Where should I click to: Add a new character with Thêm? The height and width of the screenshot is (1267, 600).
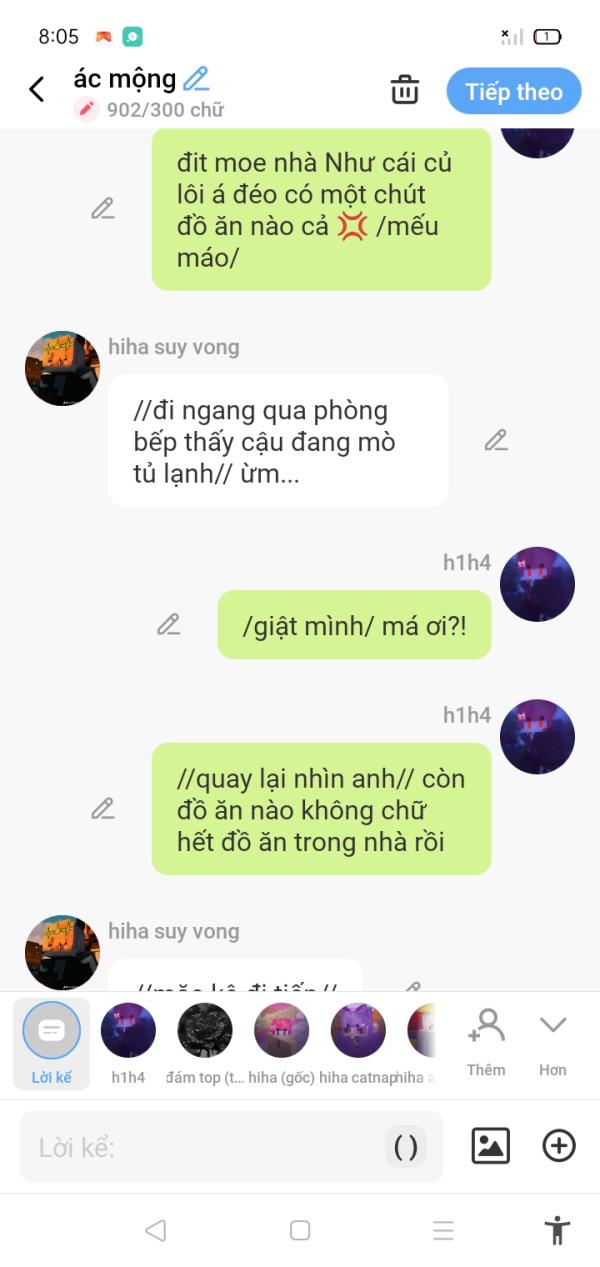[486, 1041]
